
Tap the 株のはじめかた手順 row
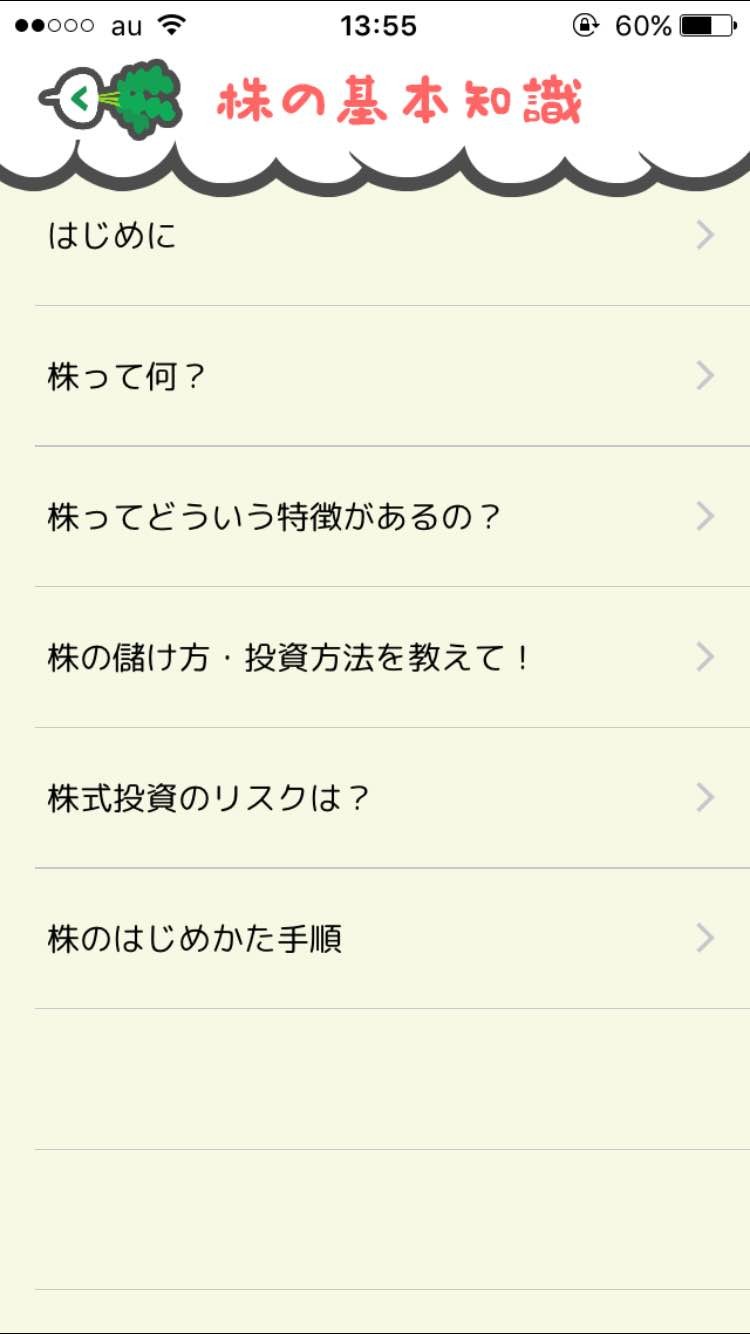coord(375,939)
